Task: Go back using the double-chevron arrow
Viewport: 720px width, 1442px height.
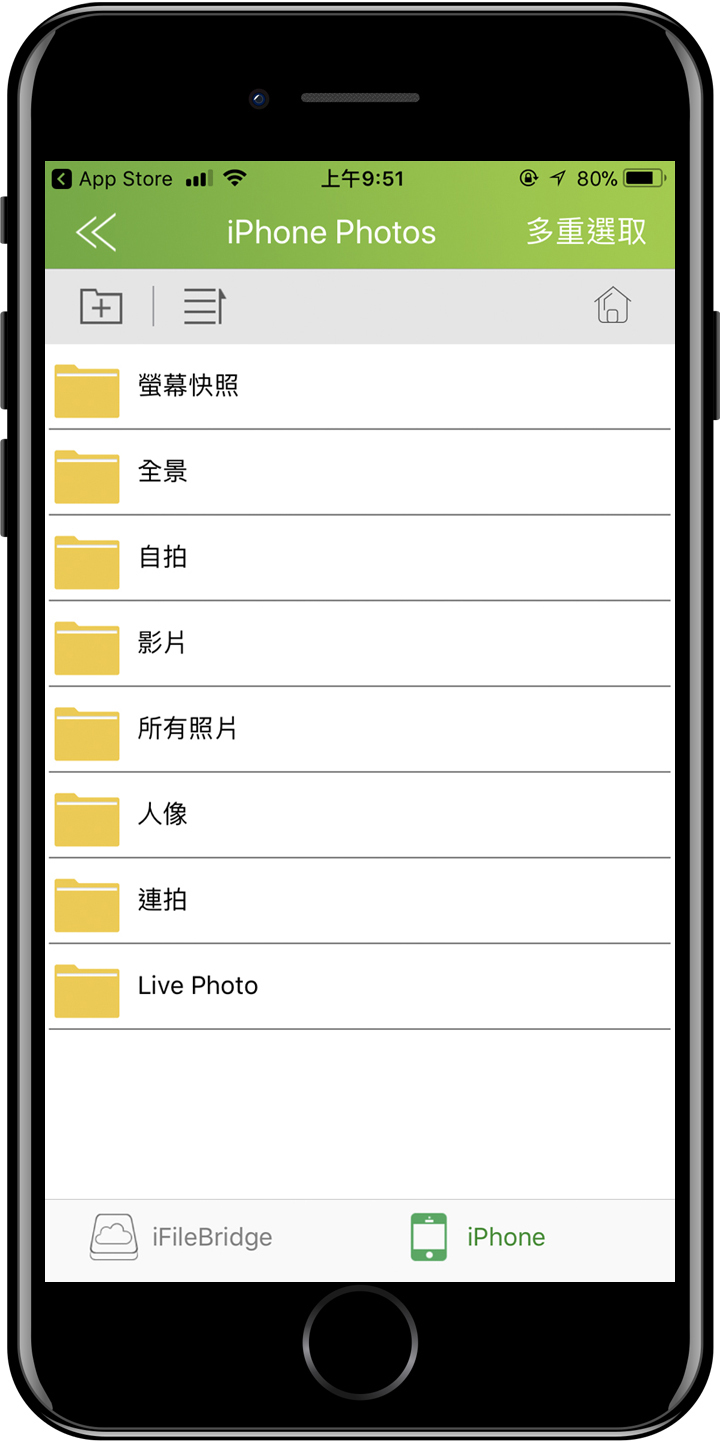Action: click(96, 232)
